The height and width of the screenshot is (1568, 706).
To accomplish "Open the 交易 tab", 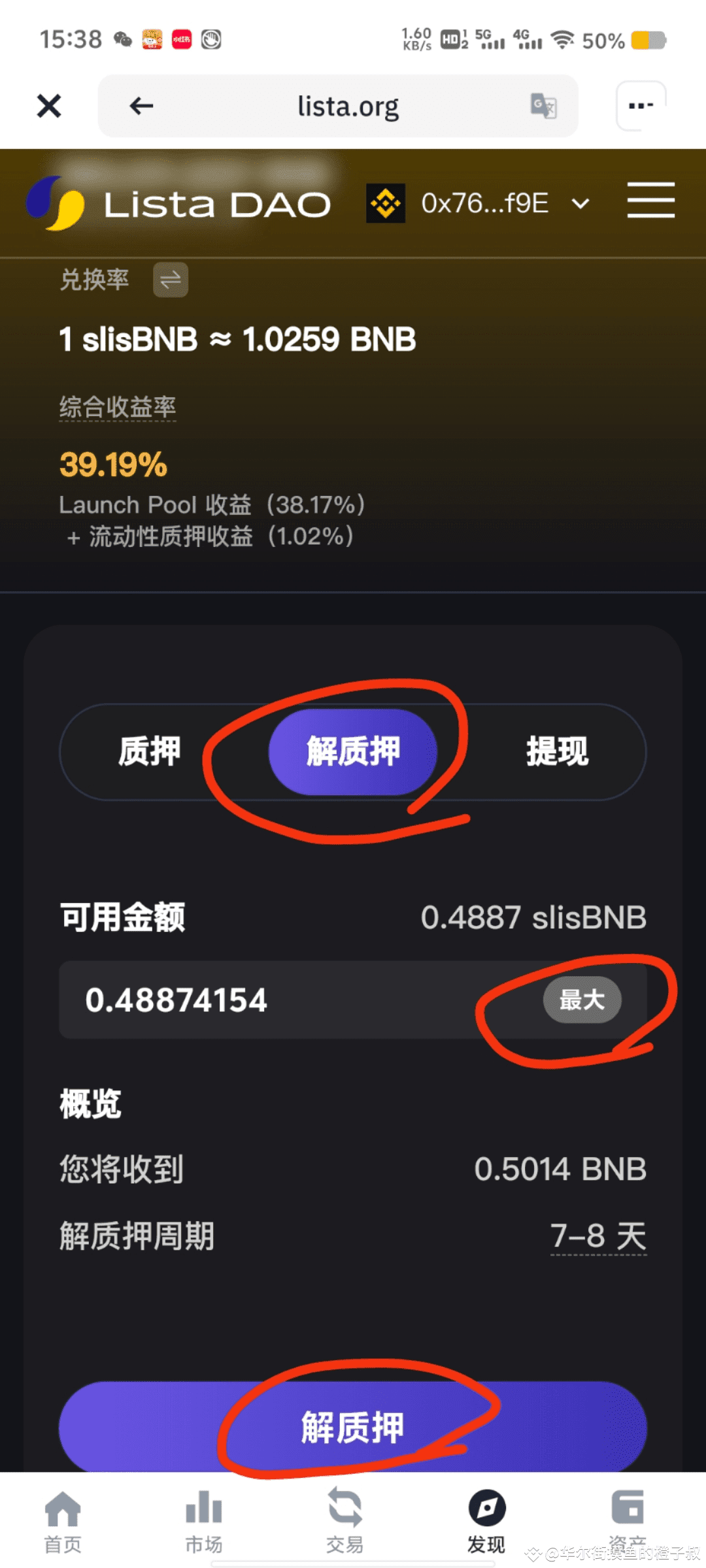I will (x=345, y=1522).
